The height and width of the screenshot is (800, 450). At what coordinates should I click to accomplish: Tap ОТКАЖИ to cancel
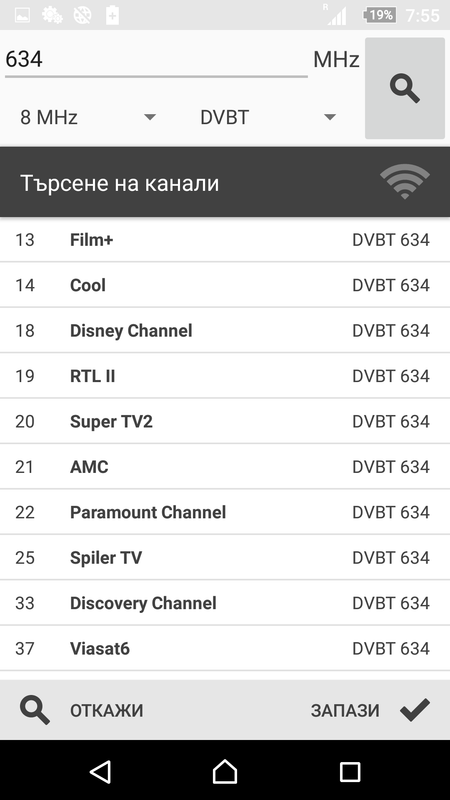(x=82, y=710)
